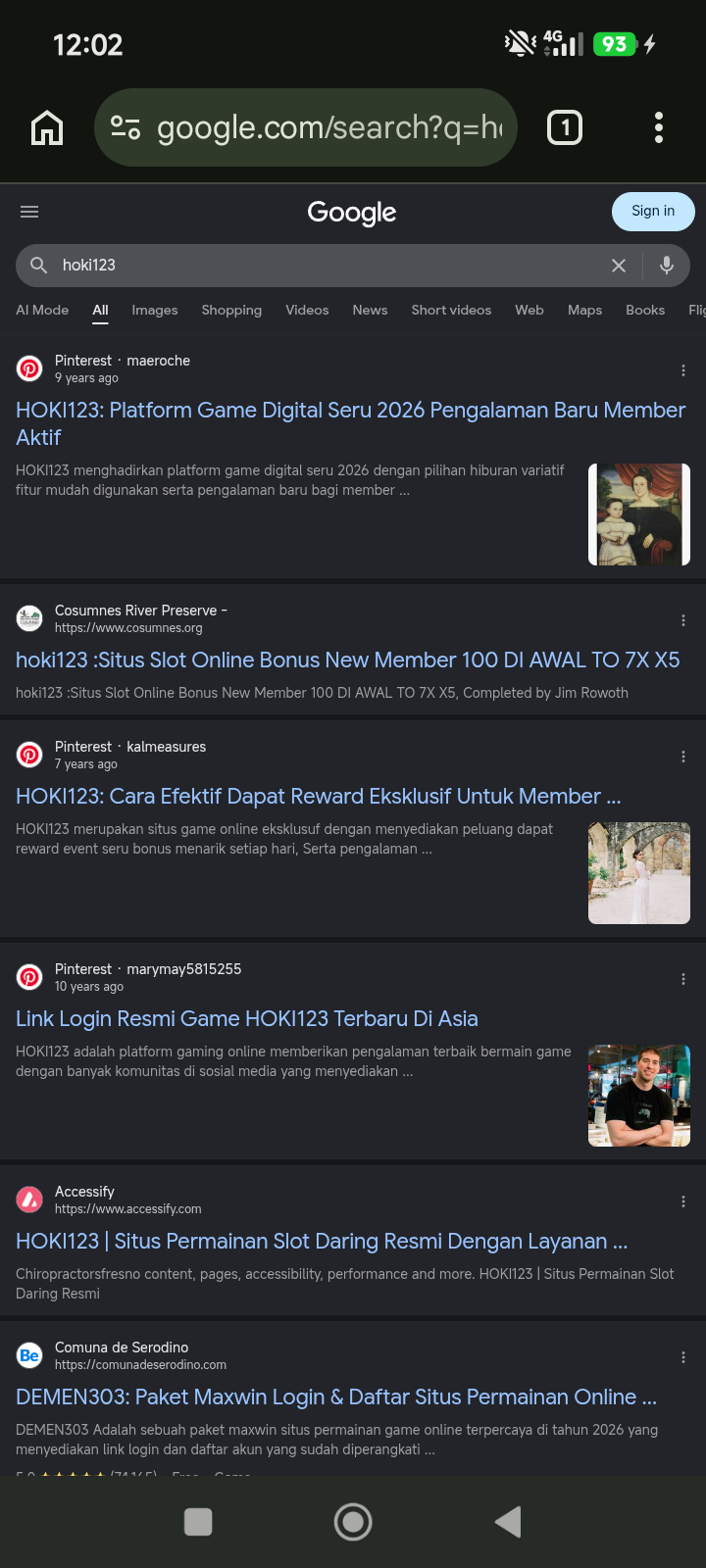Select the Videos results tab
Screen dimensions: 706x1568
coord(307,310)
